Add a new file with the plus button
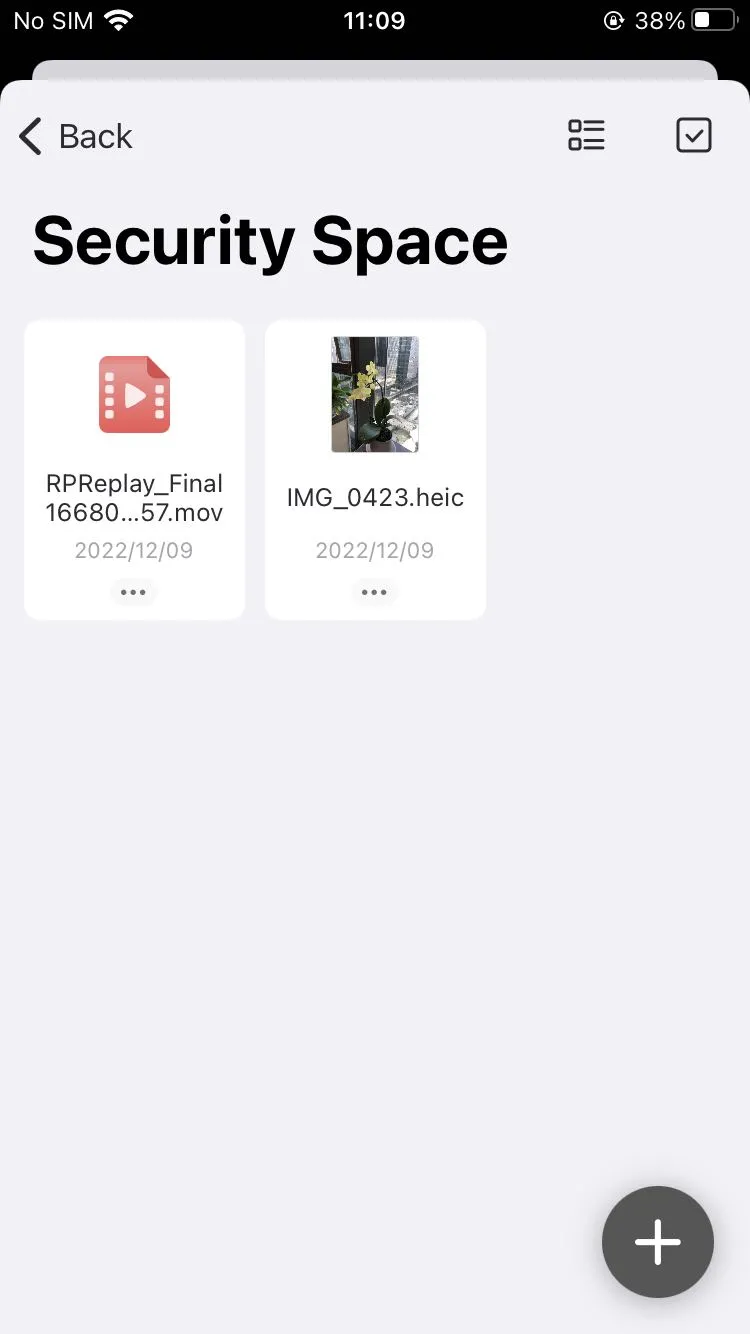The image size is (750, 1334). 657,1242
